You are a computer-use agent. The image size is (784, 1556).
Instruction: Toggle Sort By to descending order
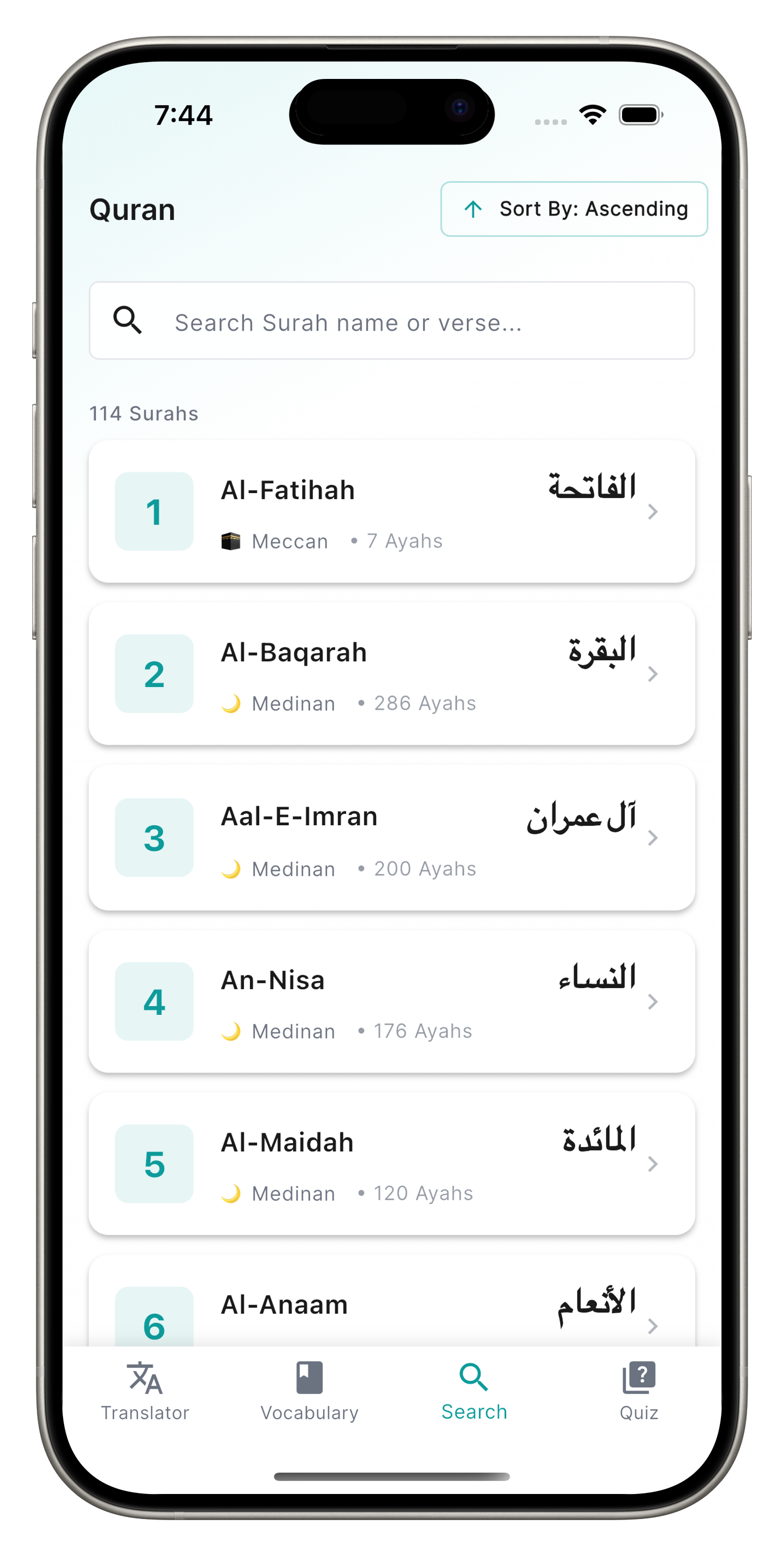click(x=573, y=209)
